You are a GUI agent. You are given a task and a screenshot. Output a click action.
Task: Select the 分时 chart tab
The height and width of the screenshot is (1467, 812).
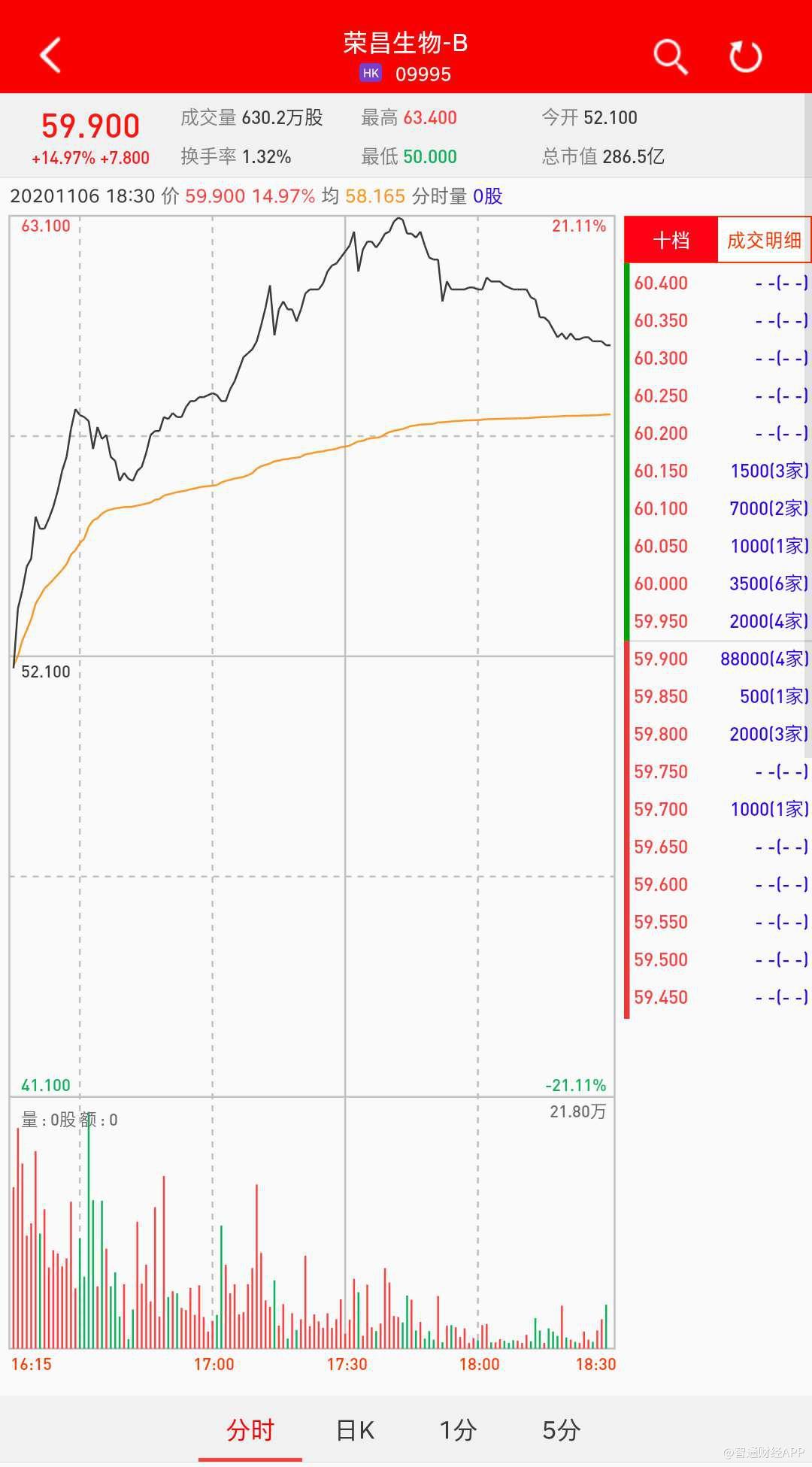click(250, 1429)
